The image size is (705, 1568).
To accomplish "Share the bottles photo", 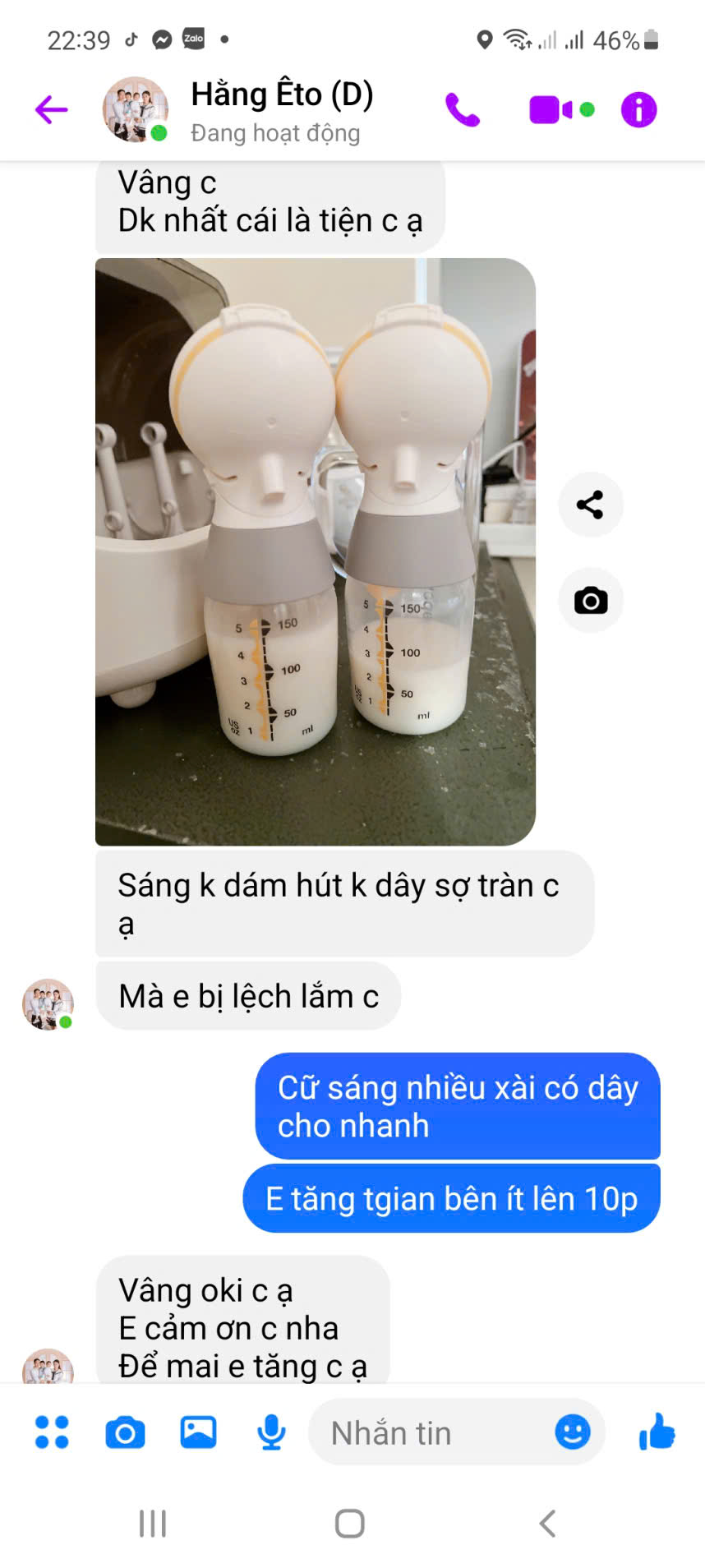I will point(590,505).
